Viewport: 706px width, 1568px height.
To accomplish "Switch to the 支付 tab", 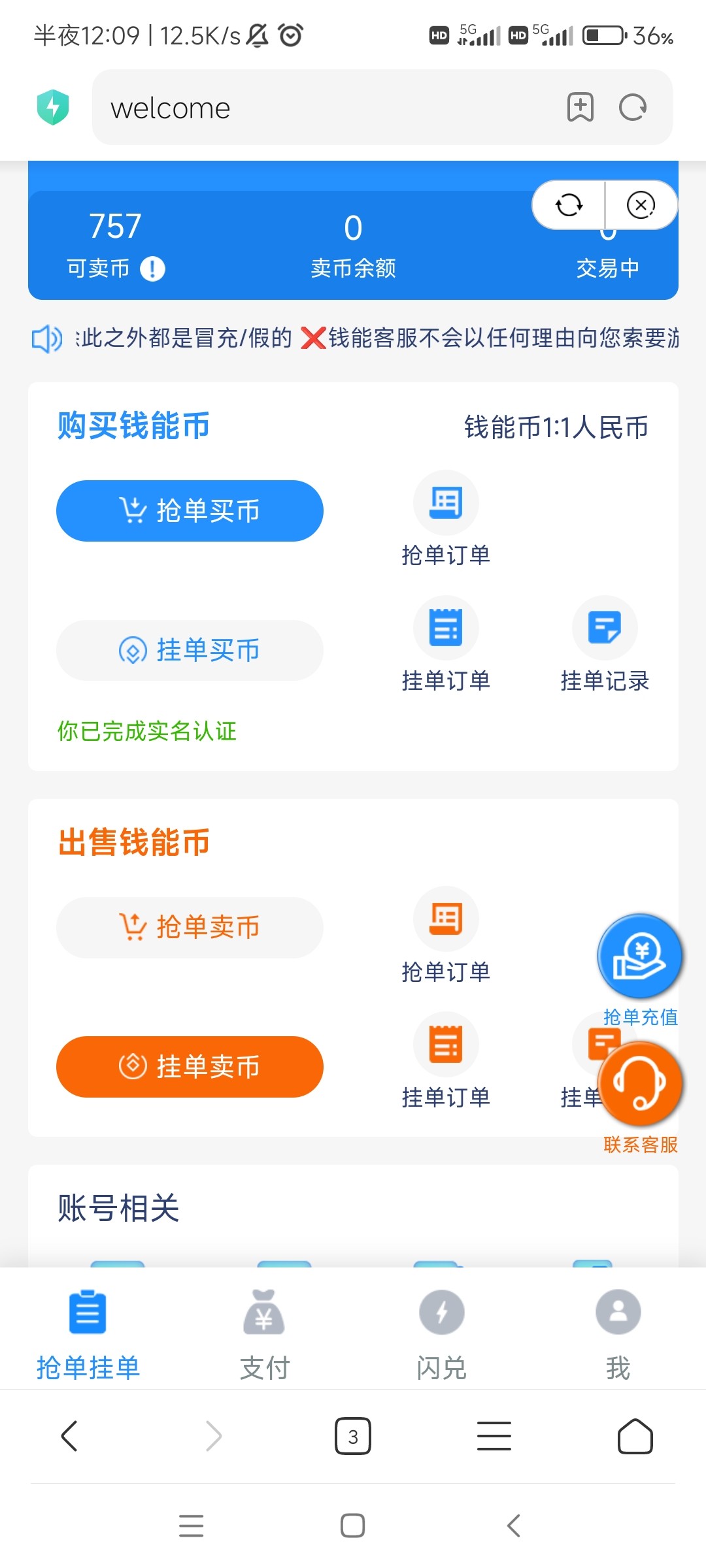I will [264, 1334].
